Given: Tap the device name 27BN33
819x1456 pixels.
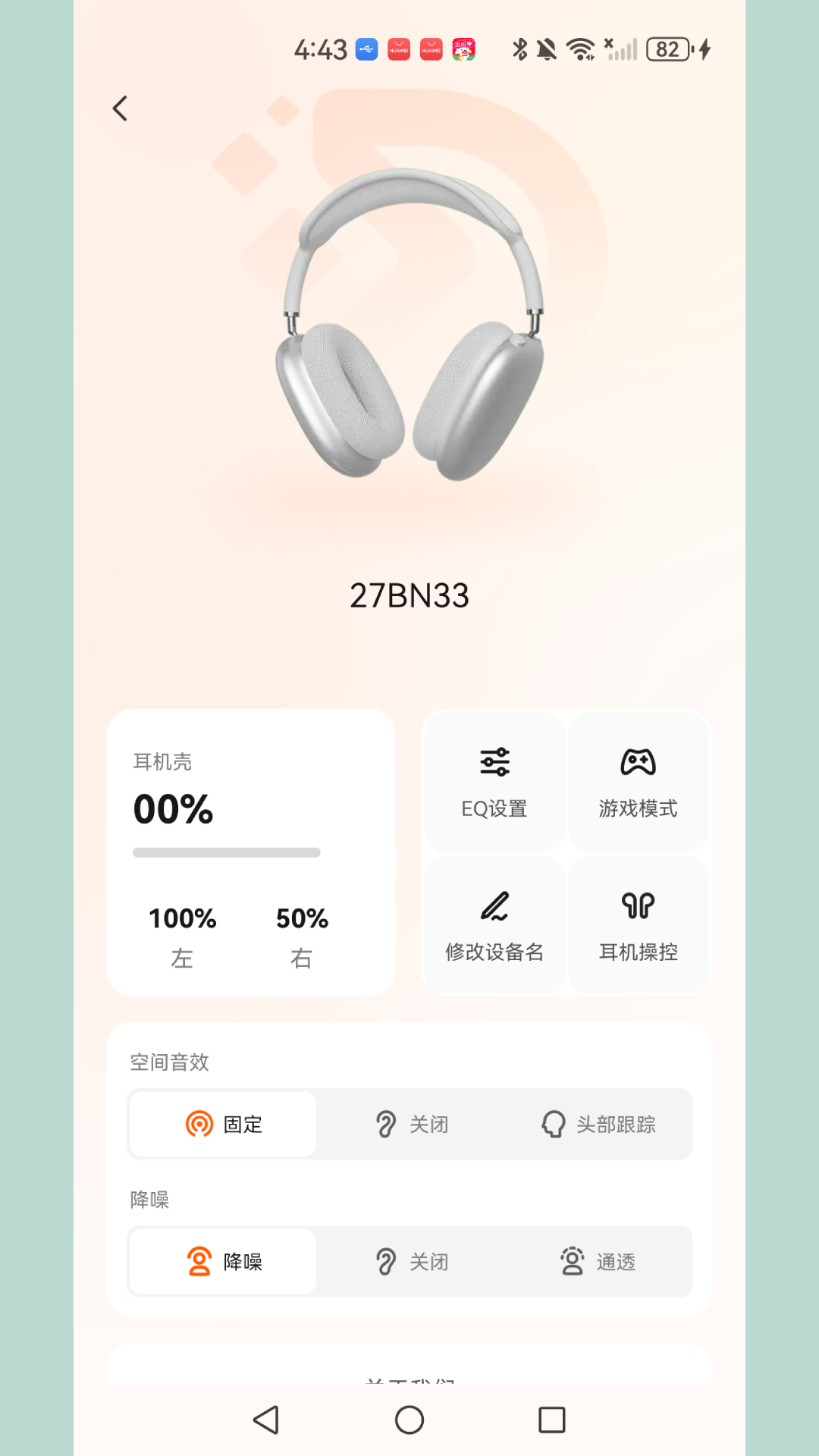Looking at the screenshot, I should [x=409, y=595].
